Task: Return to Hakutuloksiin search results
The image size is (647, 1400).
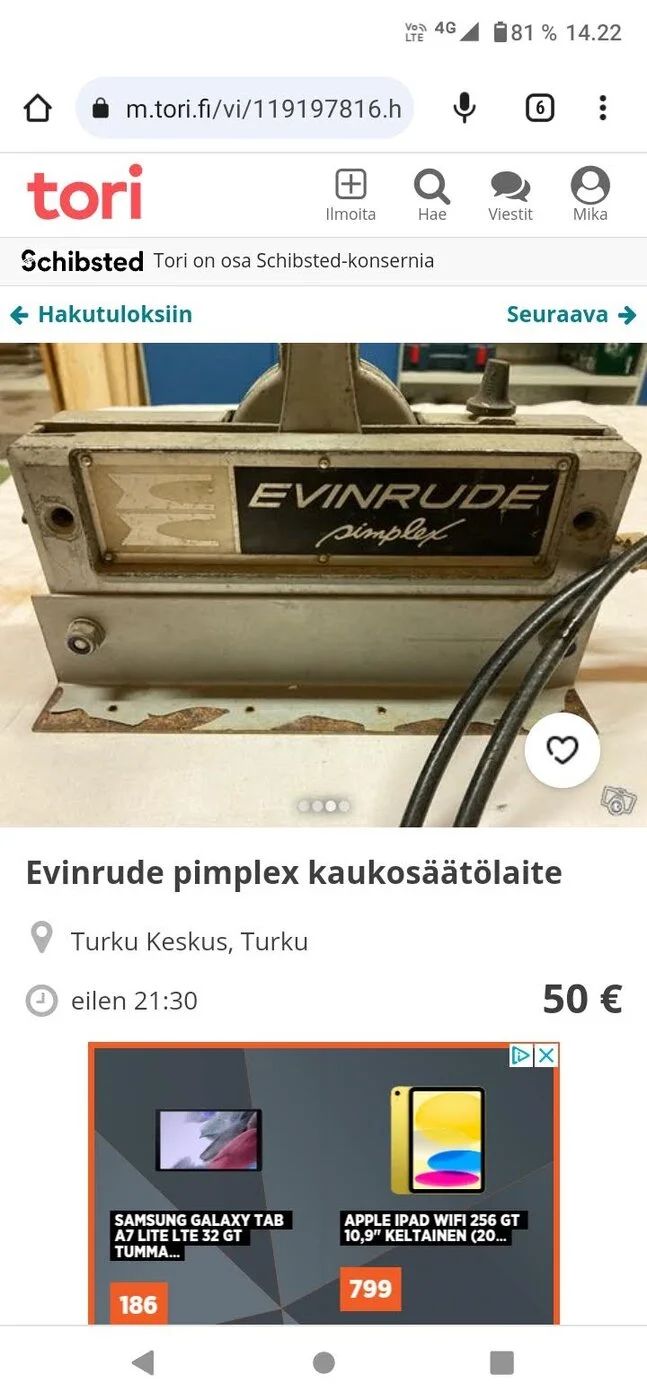Action: [101, 315]
